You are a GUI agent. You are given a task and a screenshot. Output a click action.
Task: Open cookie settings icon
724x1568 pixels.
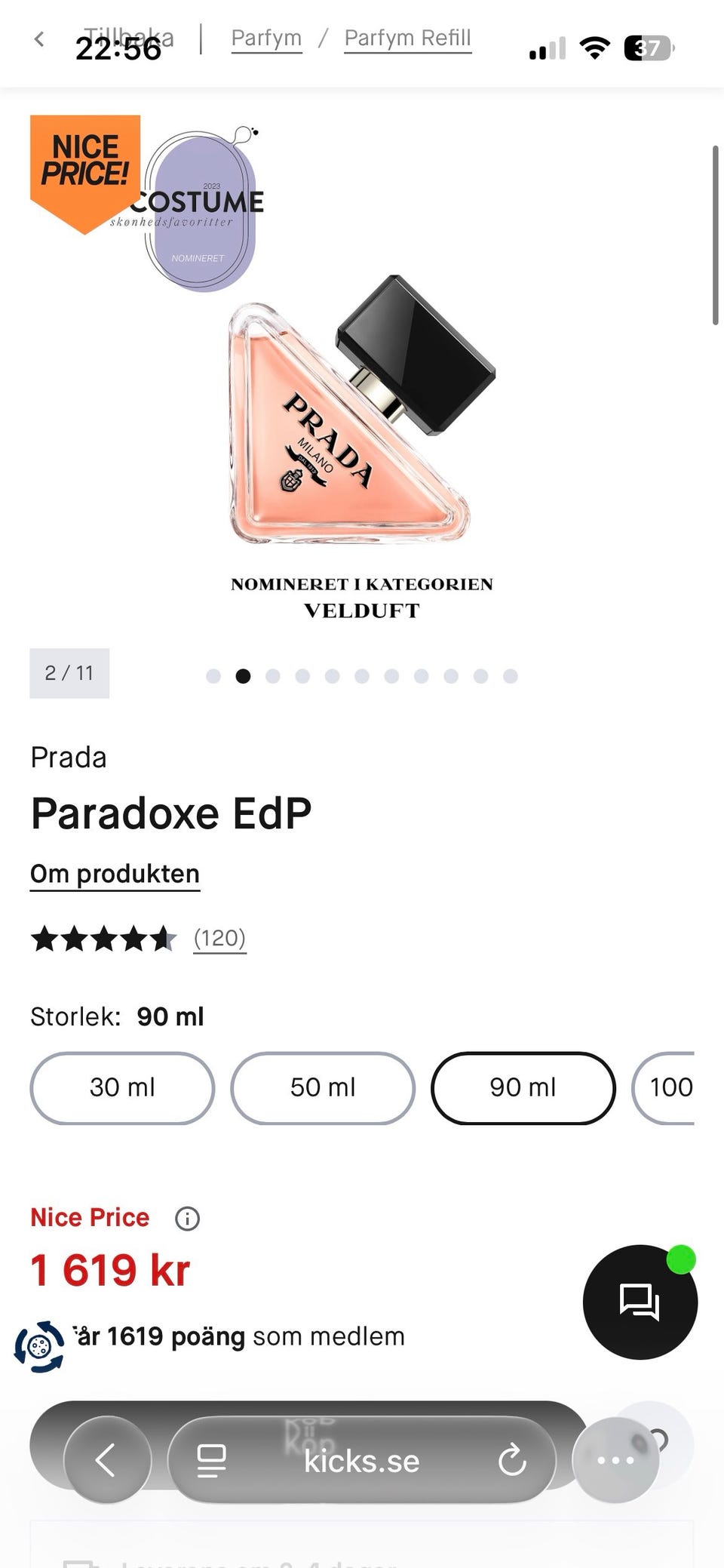39,1346
